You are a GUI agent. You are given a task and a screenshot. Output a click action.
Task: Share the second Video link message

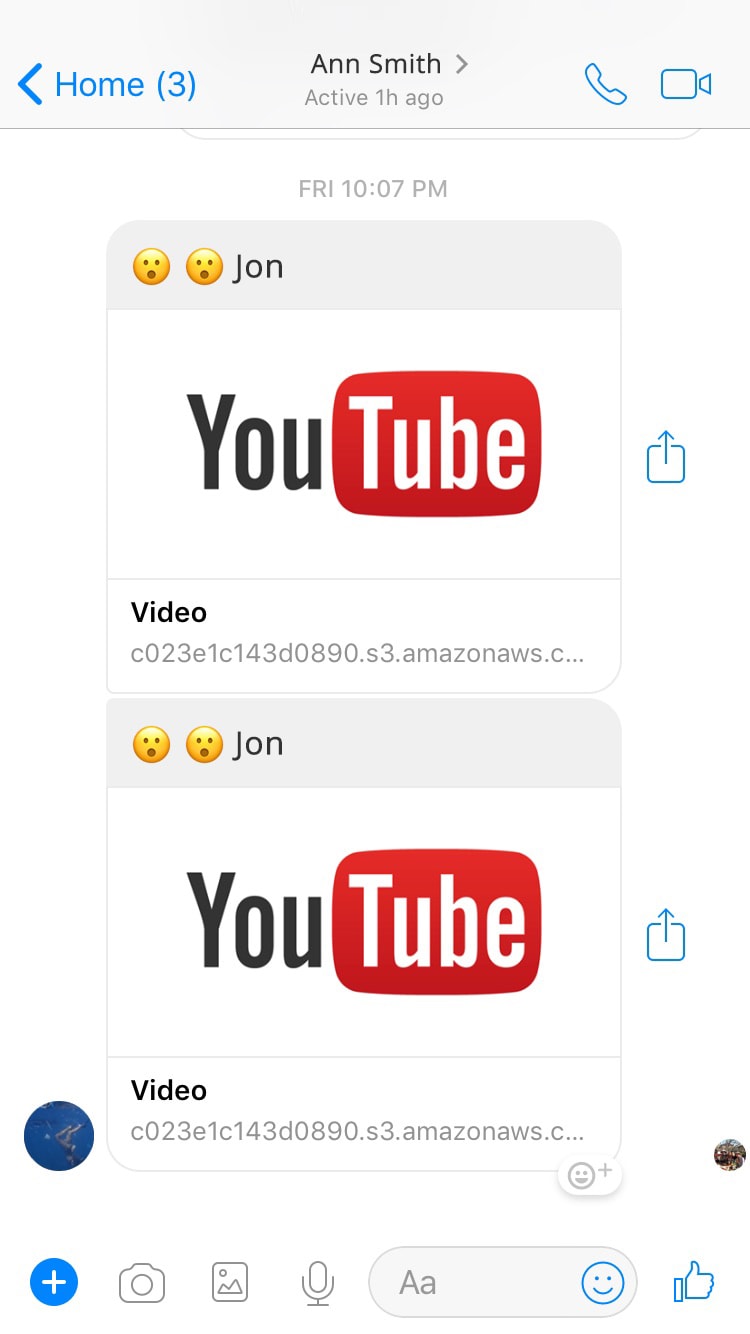click(x=666, y=935)
